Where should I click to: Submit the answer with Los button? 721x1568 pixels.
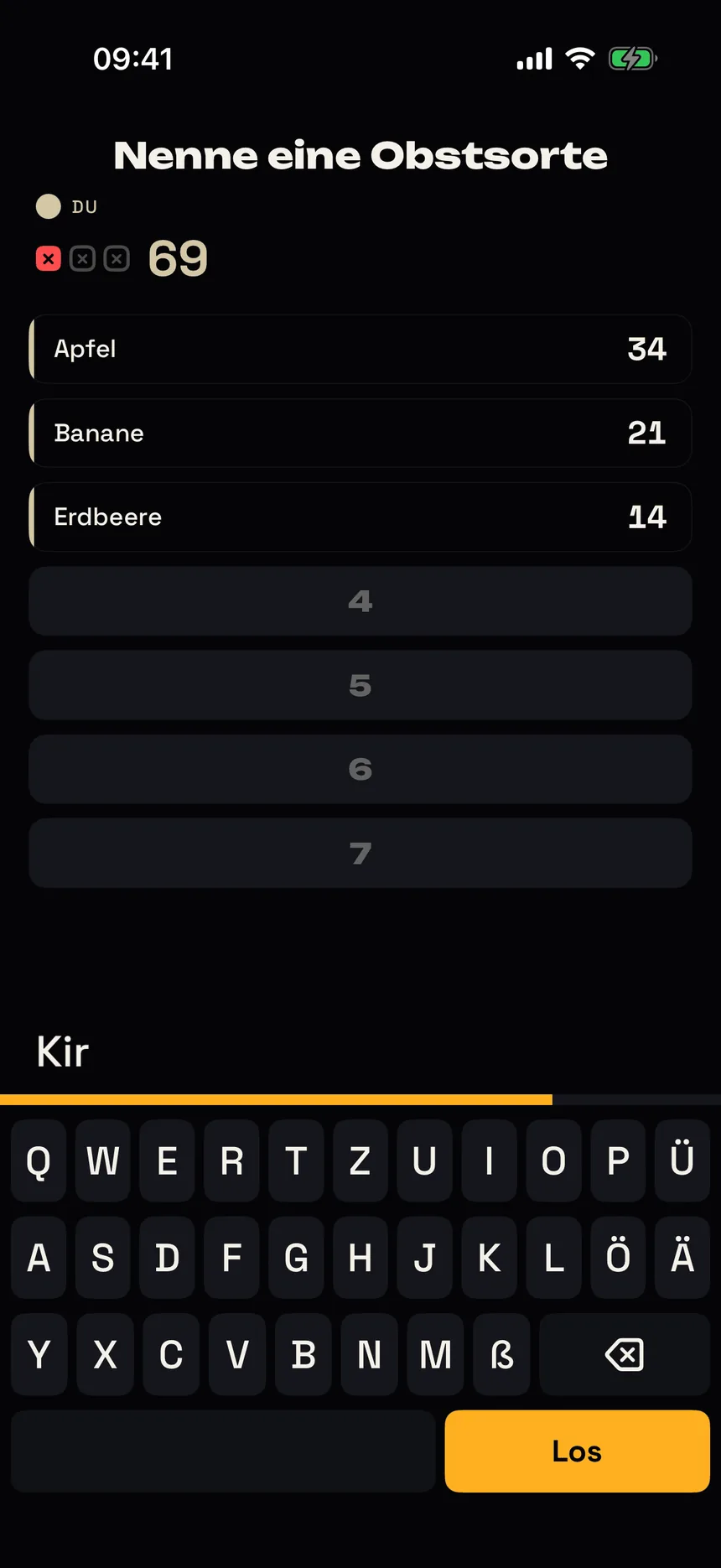pos(577,1451)
